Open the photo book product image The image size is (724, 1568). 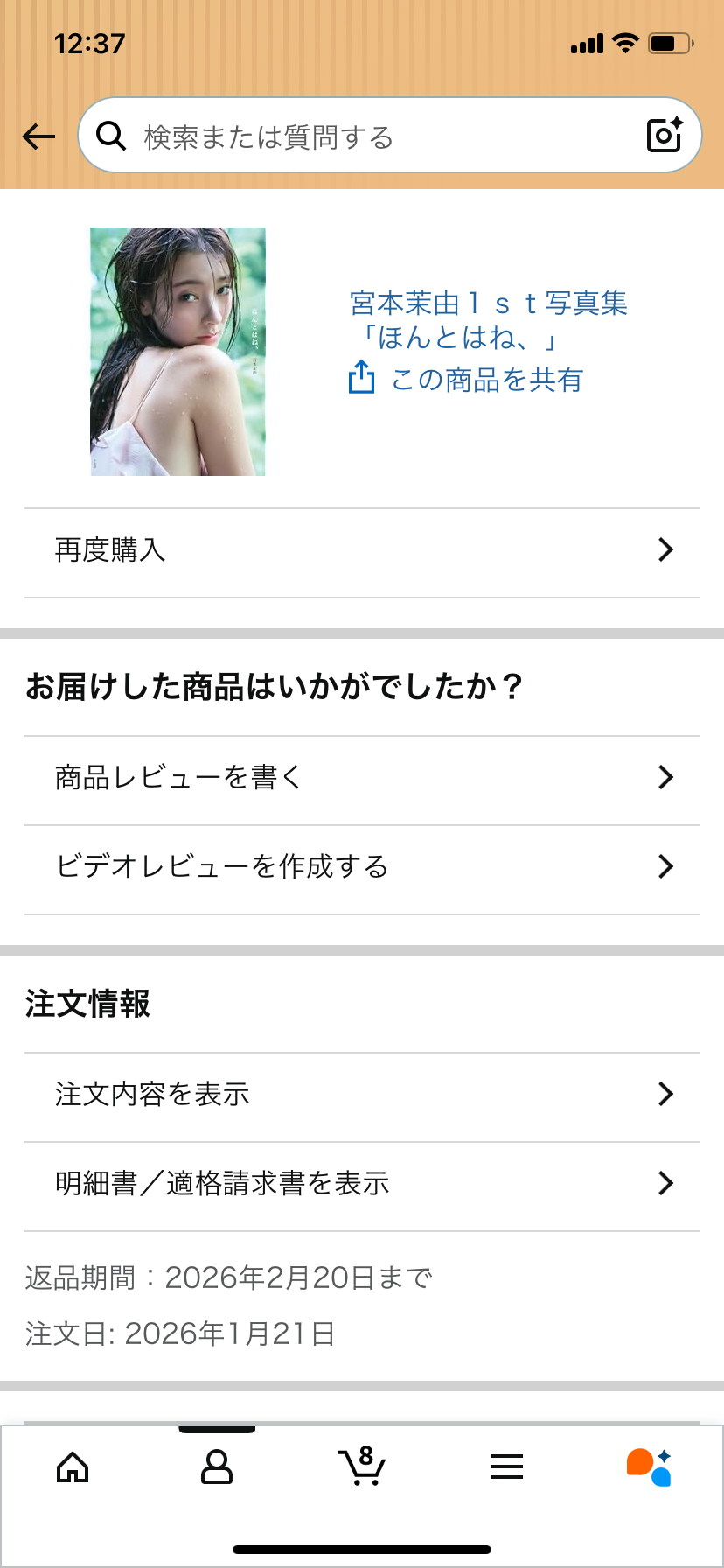click(178, 352)
